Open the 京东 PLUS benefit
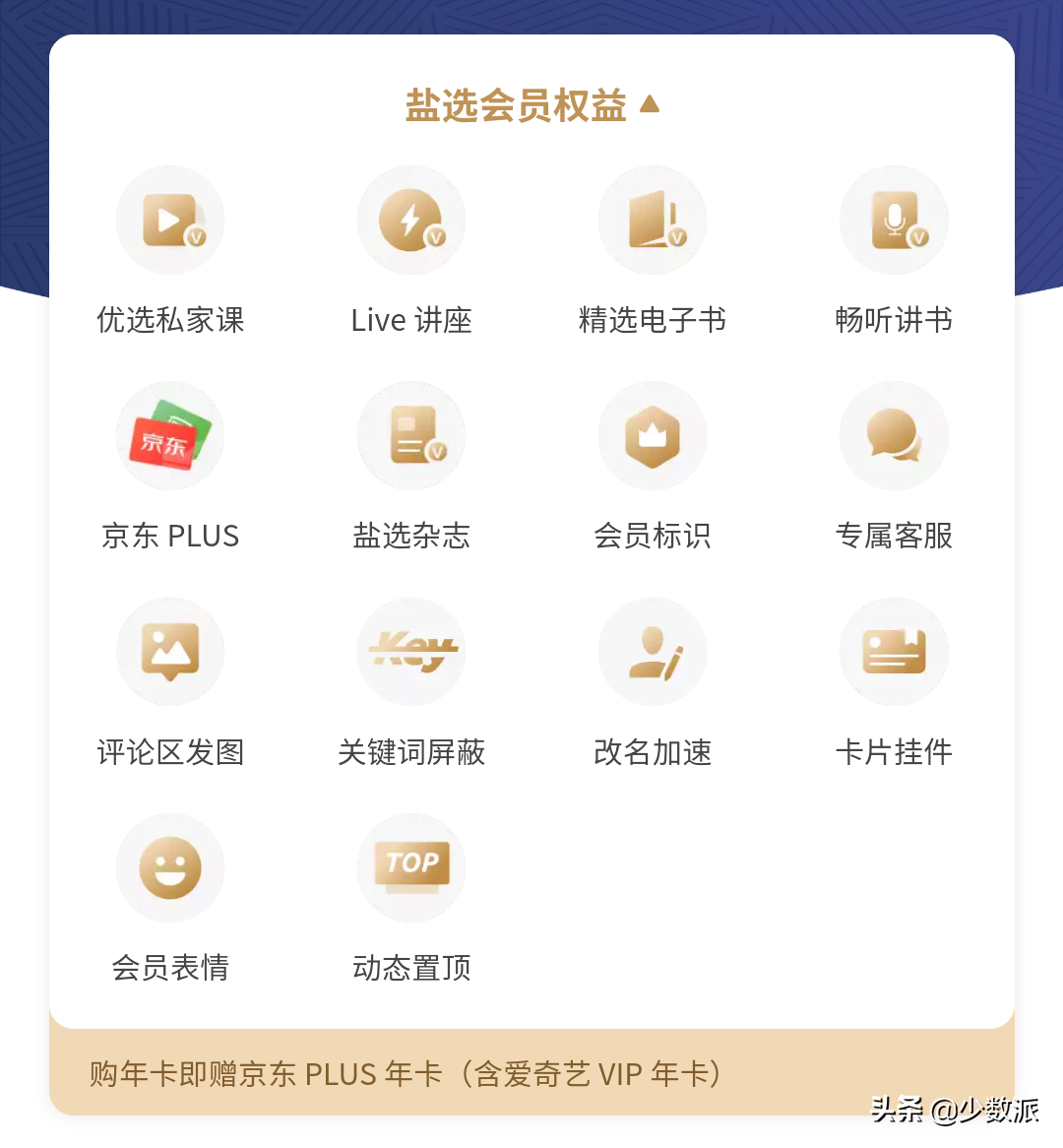Screen dimensions: 1063x1148 pos(170,436)
